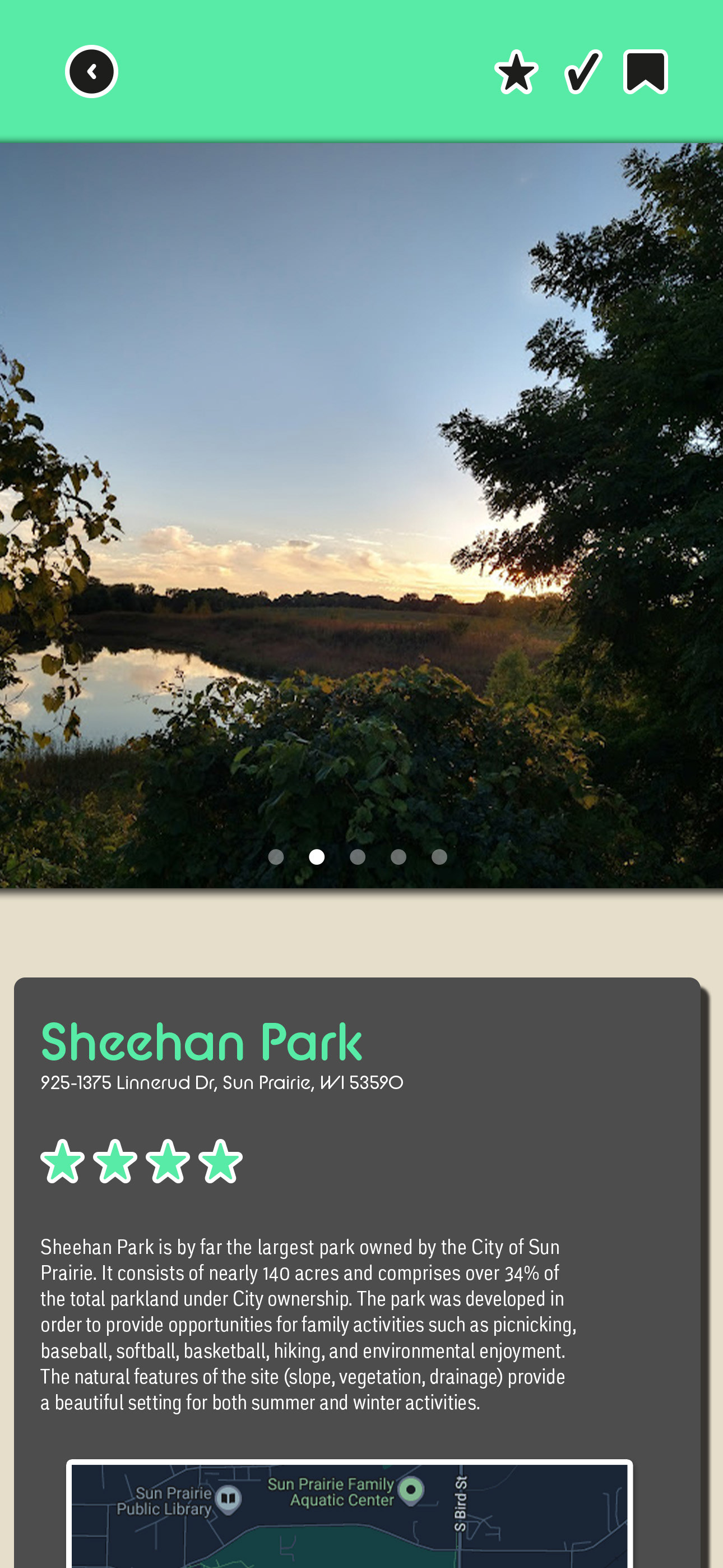The image size is (723, 1568).
Task: Jump to the last photo dot
Action: (439, 857)
